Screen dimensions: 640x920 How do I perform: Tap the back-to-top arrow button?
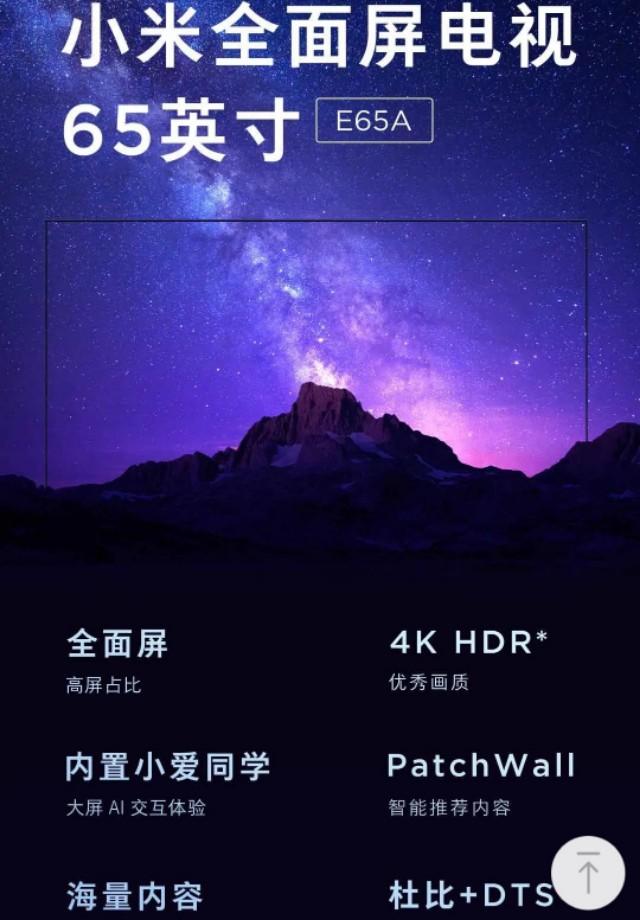coord(588,872)
